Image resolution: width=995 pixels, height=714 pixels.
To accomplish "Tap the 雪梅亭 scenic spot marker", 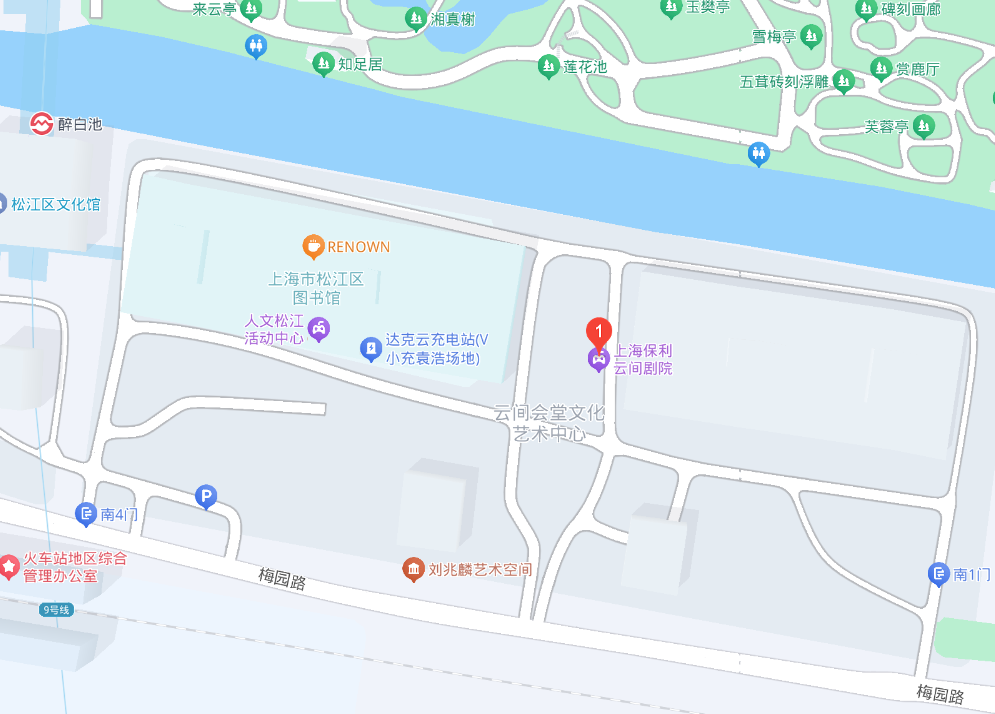I will click(x=812, y=38).
